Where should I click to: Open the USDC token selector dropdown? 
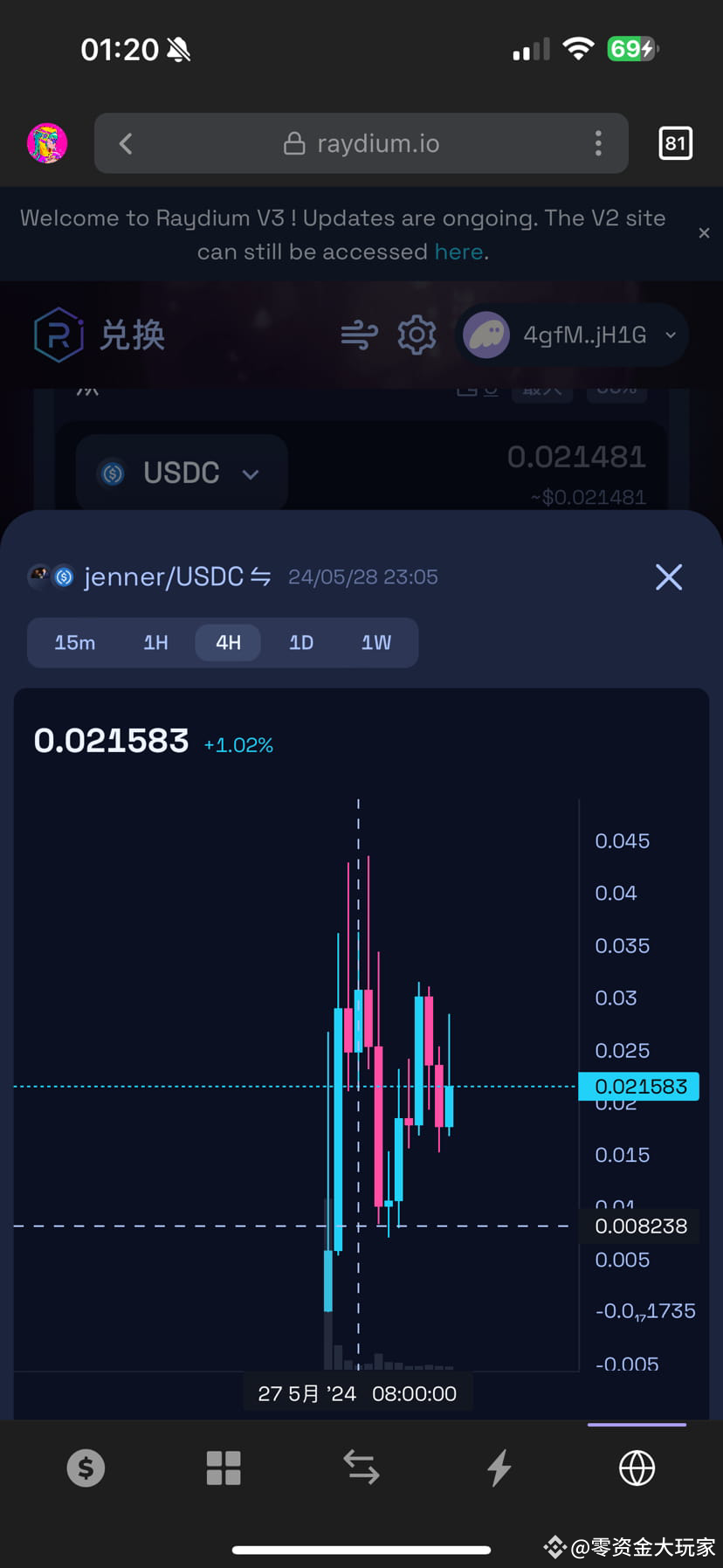[181, 473]
